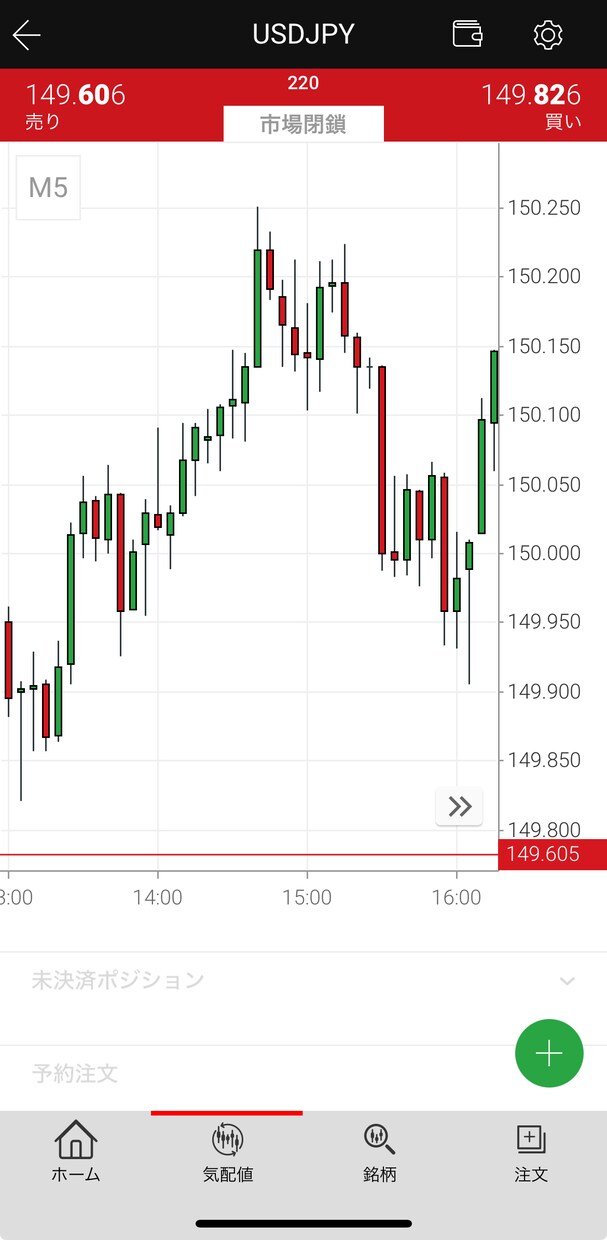The height and width of the screenshot is (1240, 607).
Task: Open chart settings gear
Action: pos(548,35)
